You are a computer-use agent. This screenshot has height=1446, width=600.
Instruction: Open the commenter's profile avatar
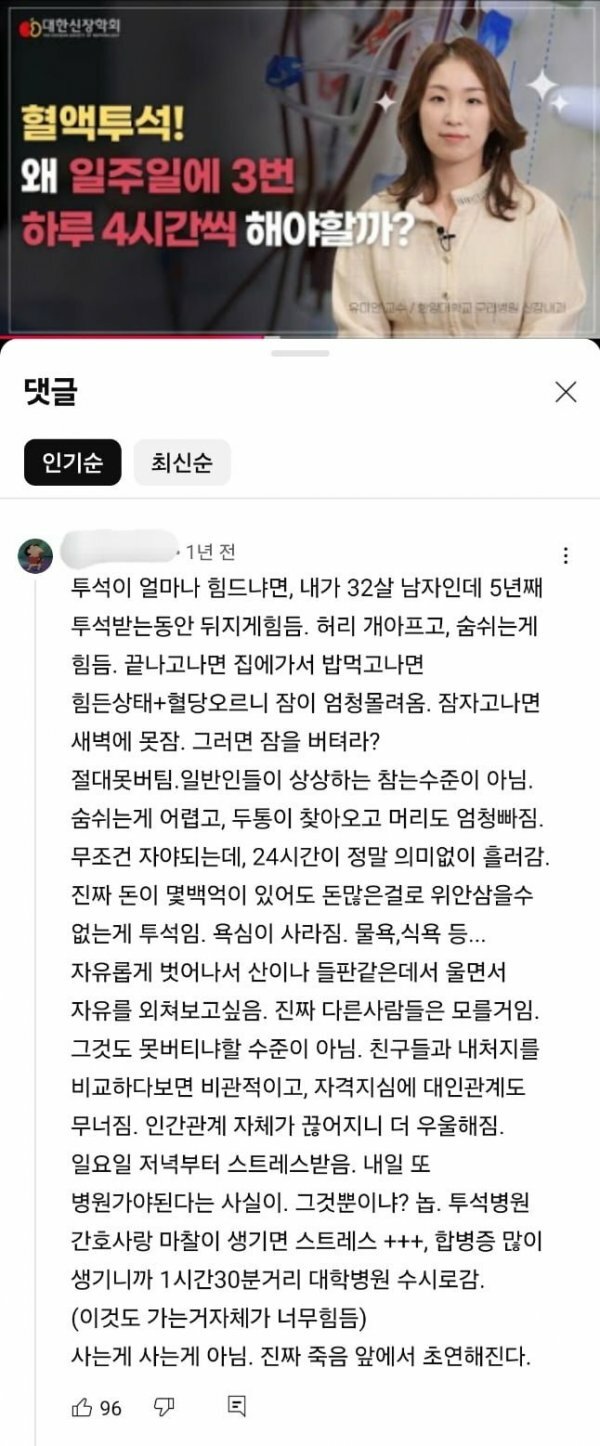click(x=35, y=556)
